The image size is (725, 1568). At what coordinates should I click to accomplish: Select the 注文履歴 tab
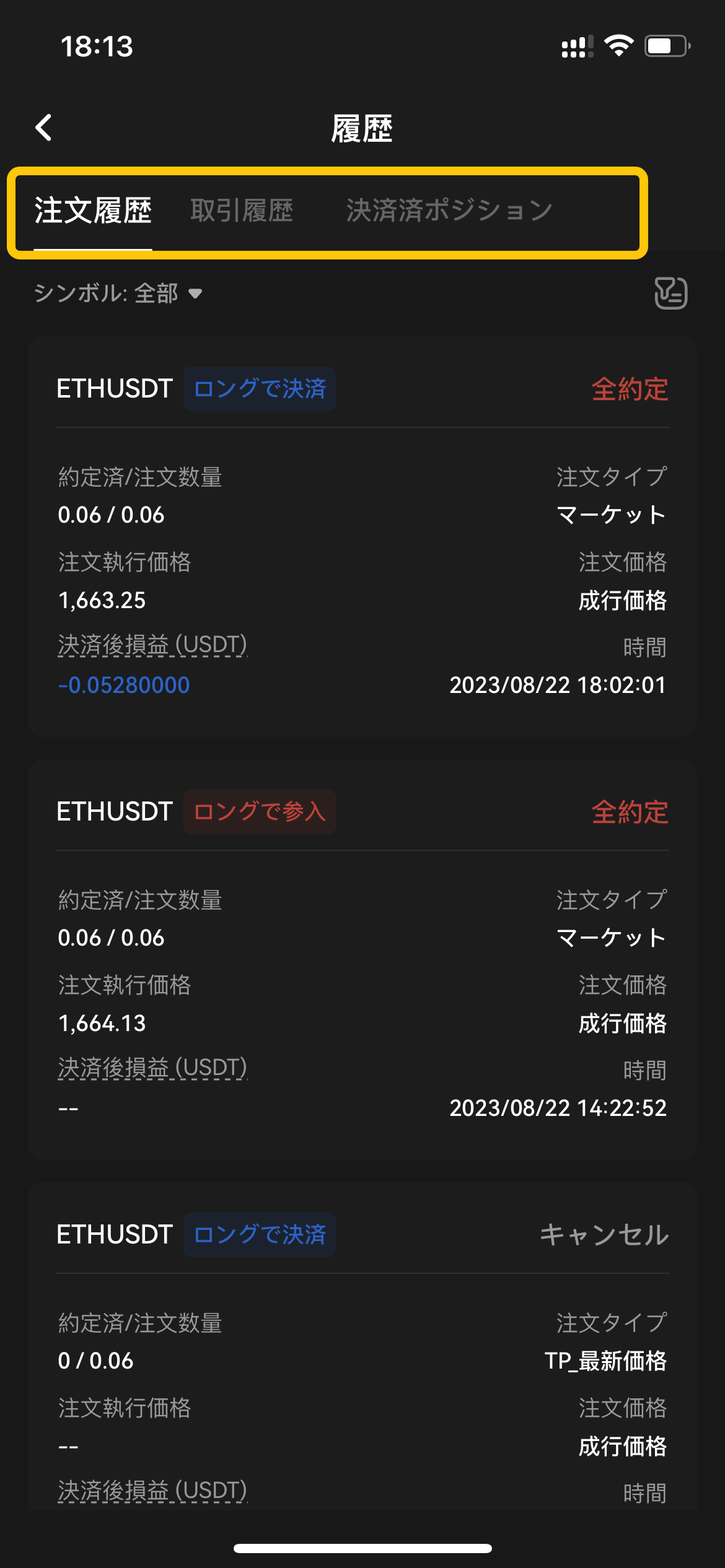tap(93, 211)
